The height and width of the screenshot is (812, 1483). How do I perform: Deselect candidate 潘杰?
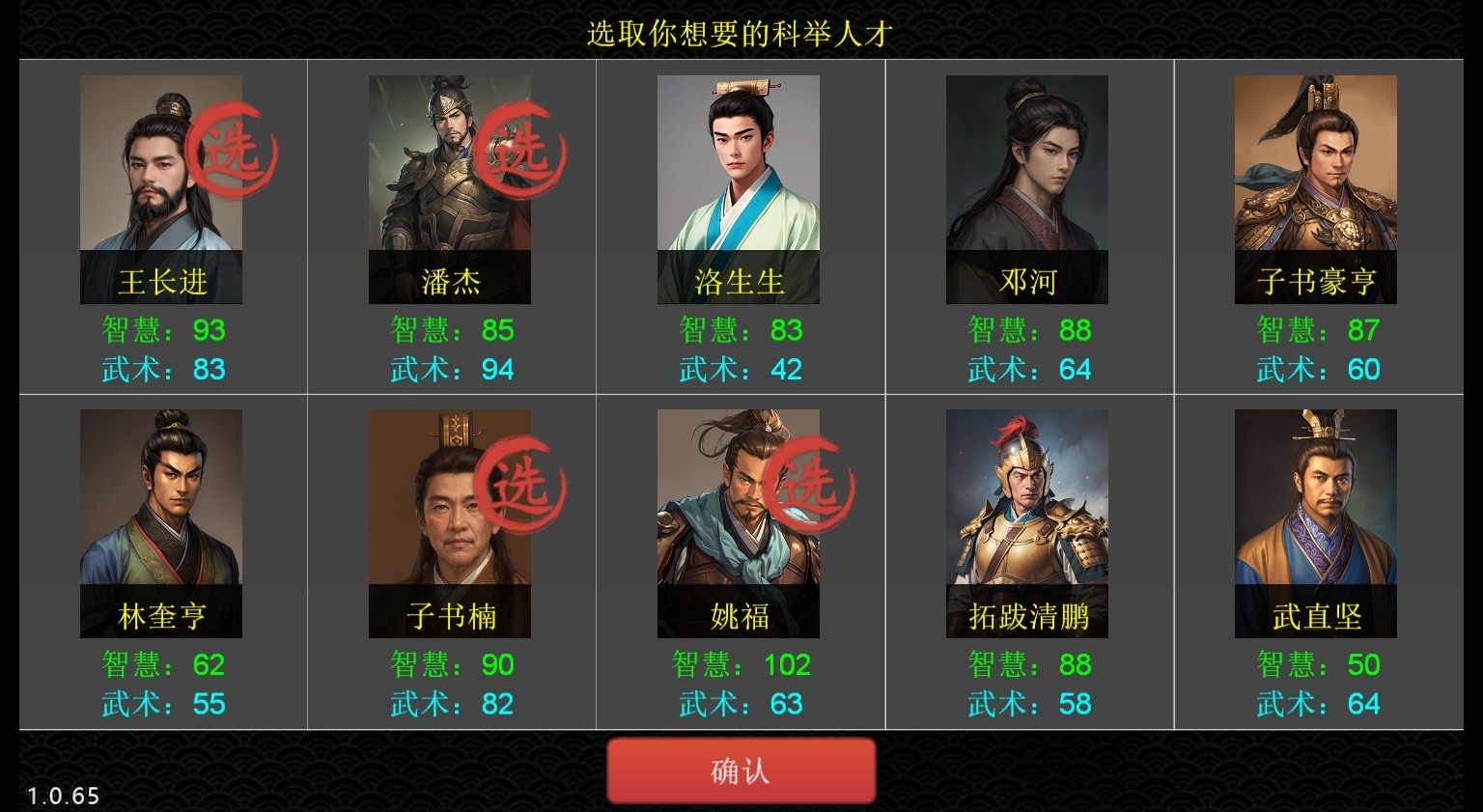[450, 188]
